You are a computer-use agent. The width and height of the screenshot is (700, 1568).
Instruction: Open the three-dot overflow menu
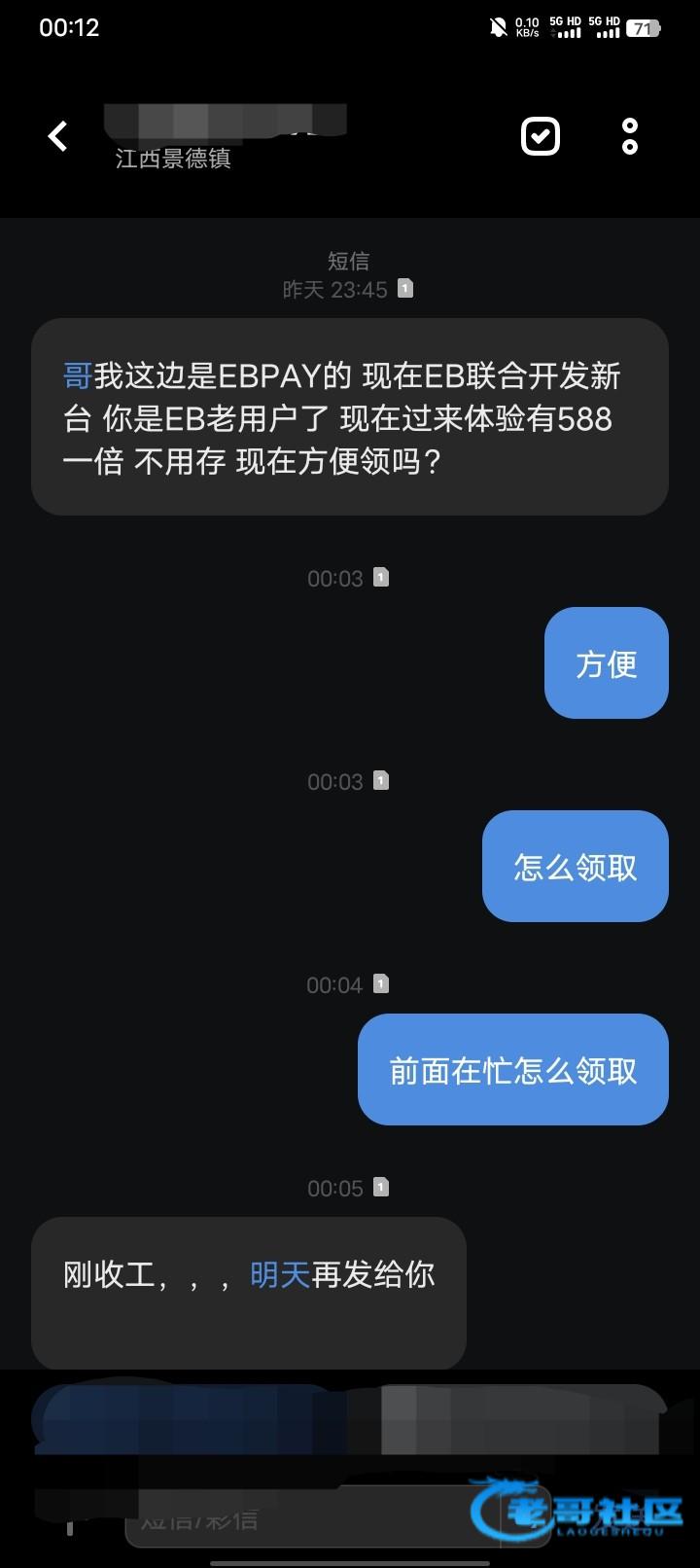[630, 136]
